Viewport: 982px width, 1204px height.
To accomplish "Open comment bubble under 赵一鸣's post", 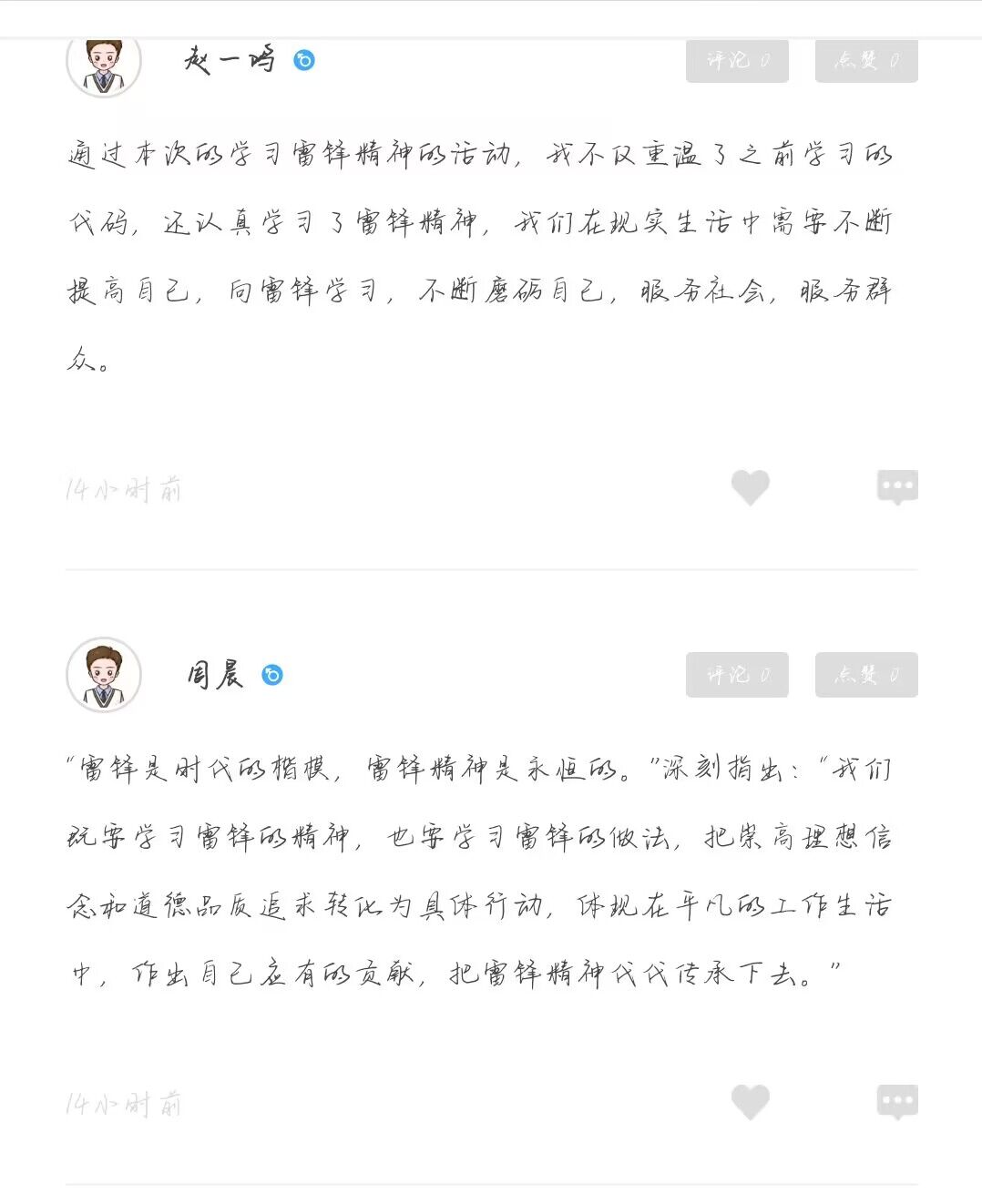I will click(x=897, y=487).
